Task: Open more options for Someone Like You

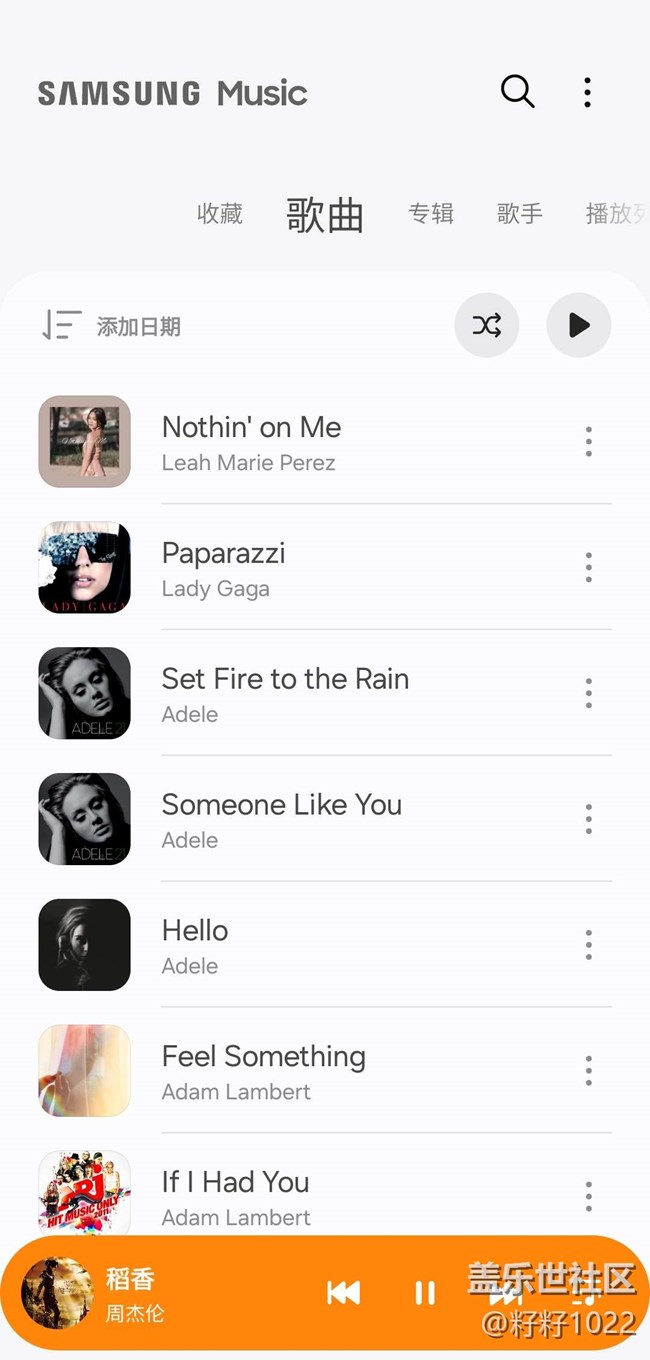Action: click(x=588, y=819)
